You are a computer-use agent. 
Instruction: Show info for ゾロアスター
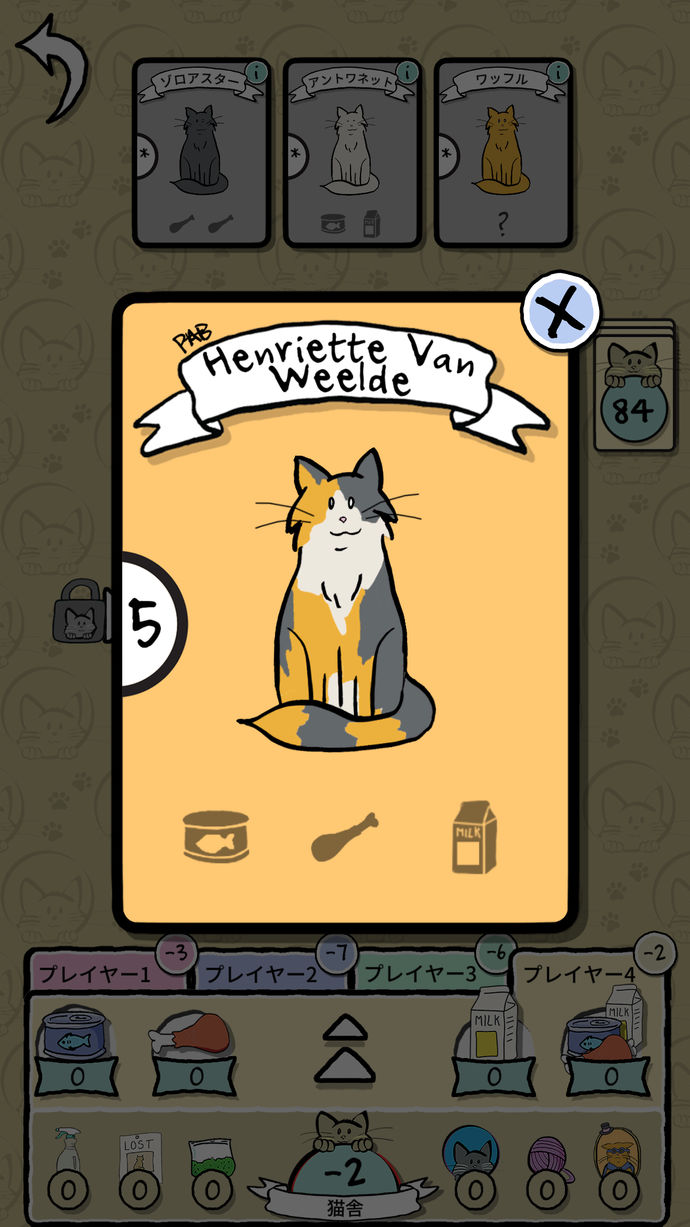257,72
